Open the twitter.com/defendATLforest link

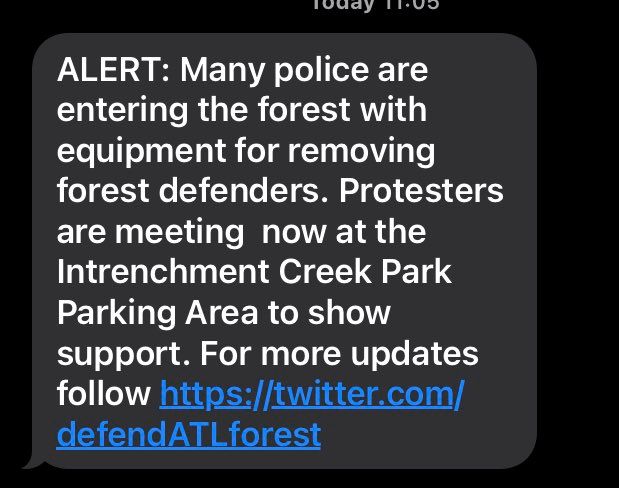coord(311,396)
